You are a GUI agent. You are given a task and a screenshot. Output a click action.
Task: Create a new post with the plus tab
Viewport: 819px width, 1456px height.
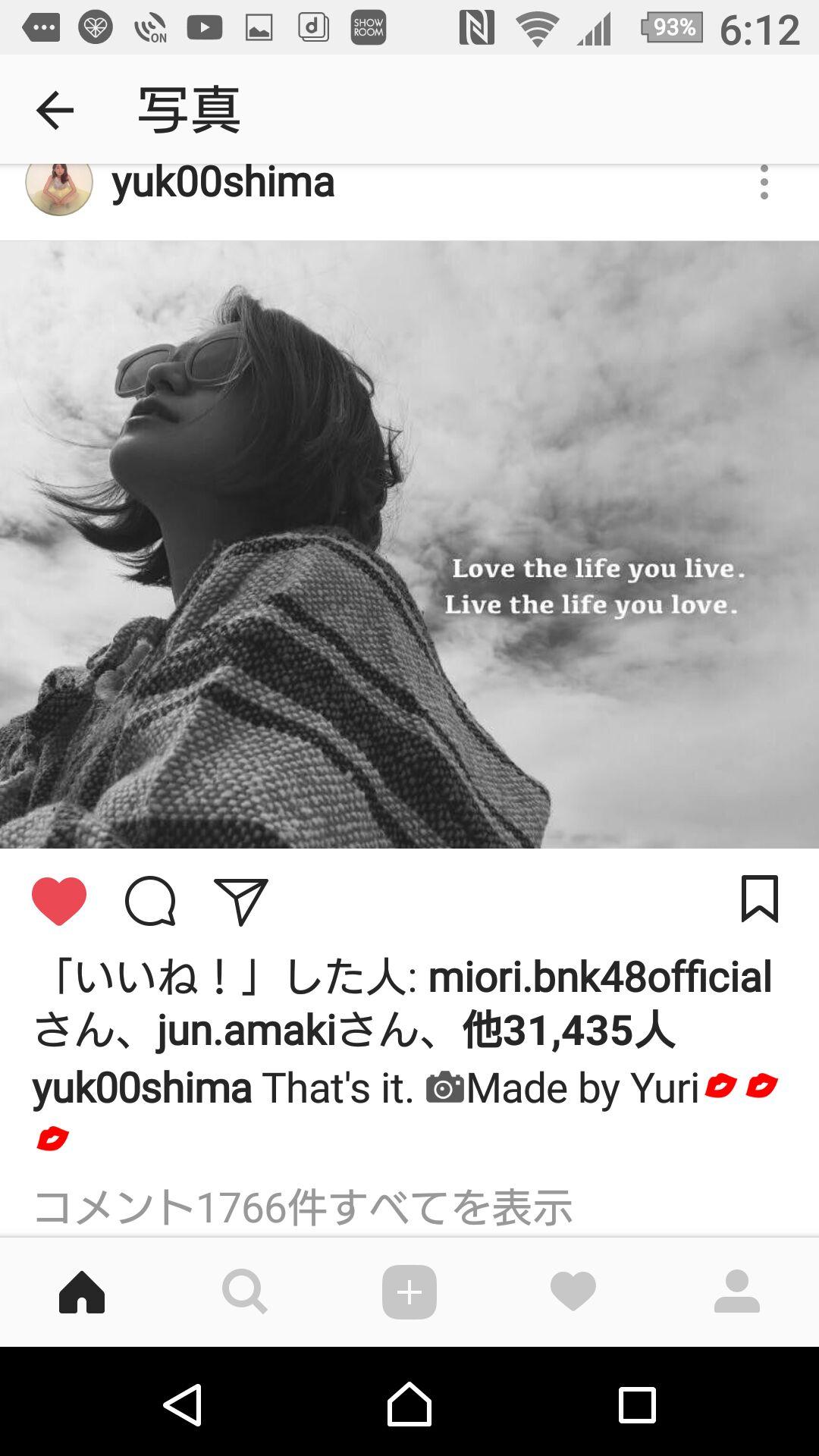coord(409,1291)
